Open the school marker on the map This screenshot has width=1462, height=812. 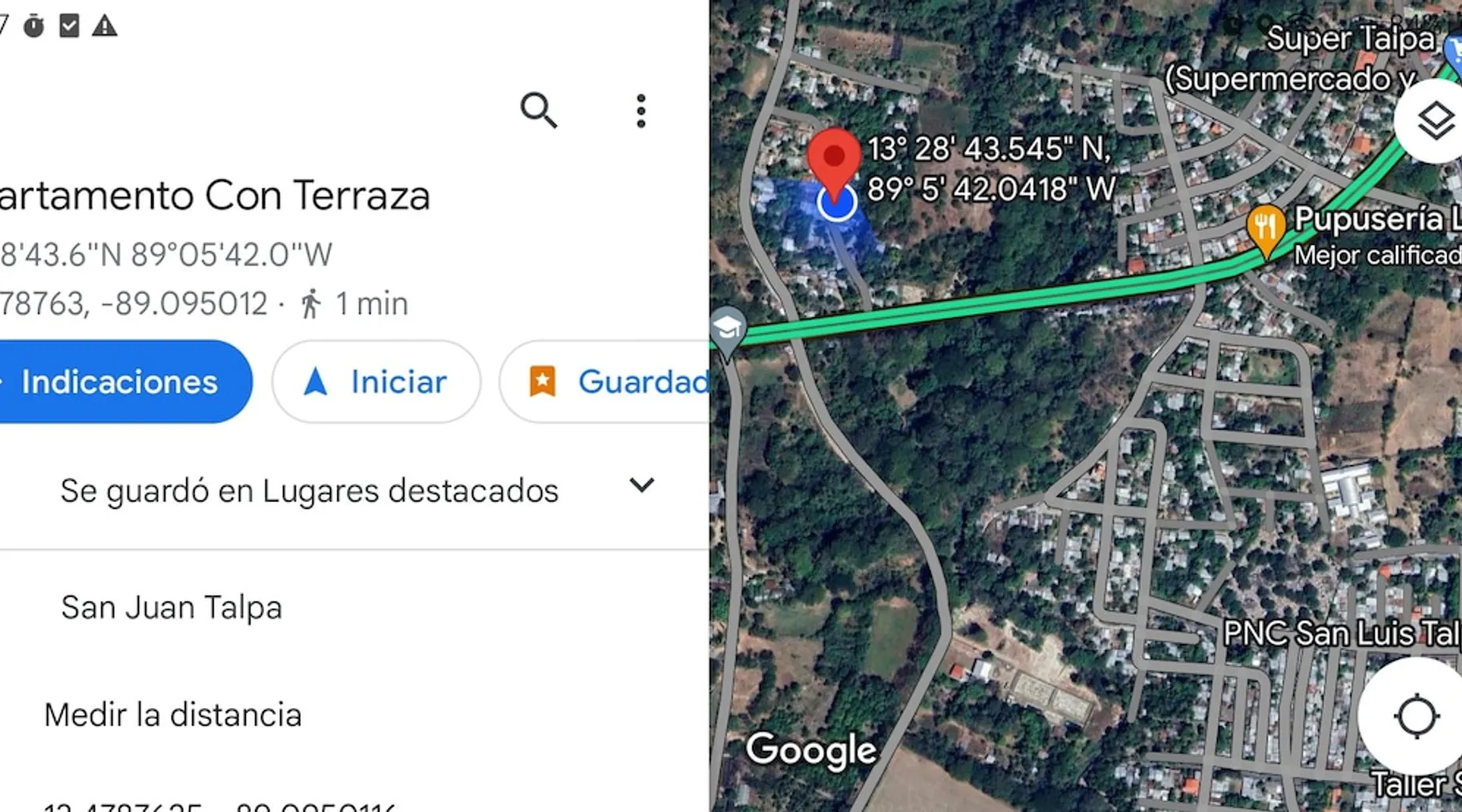[727, 329]
